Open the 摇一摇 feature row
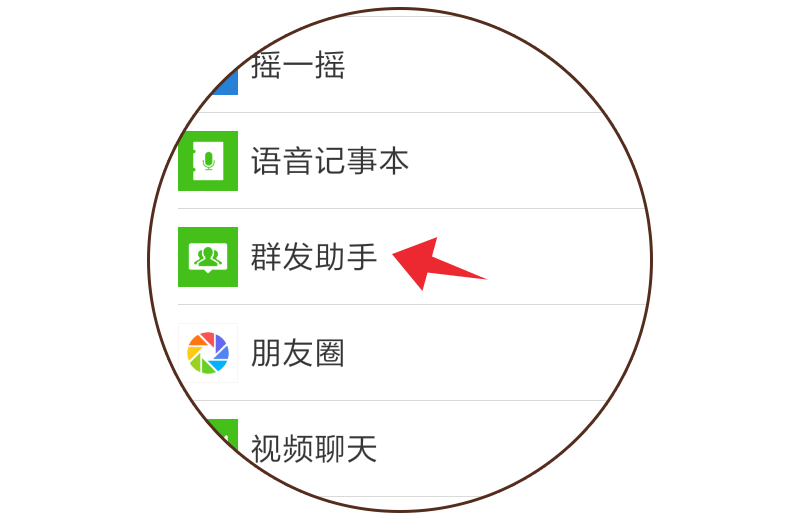 pos(298,66)
